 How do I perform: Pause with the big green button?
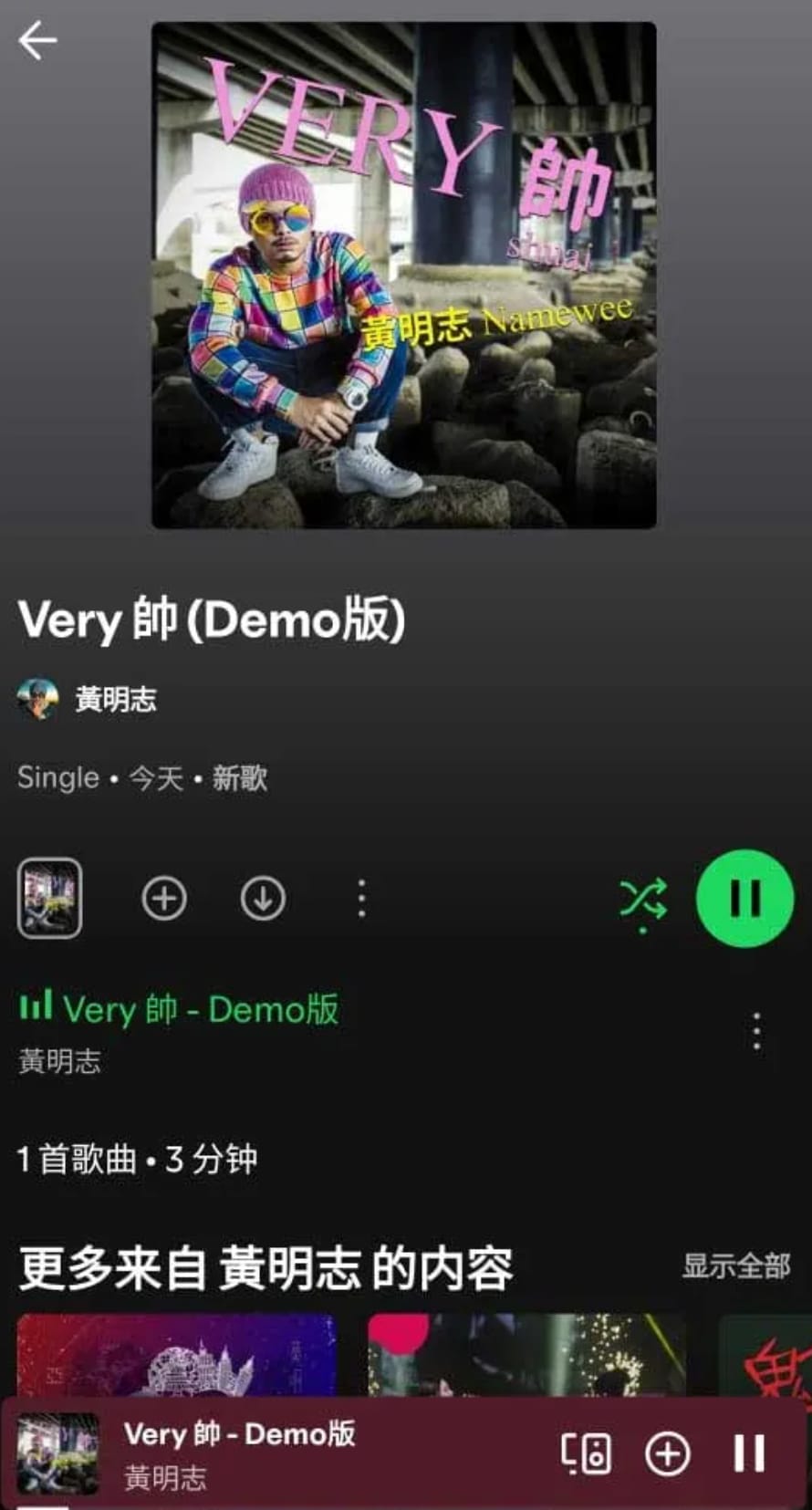[x=744, y=899]
